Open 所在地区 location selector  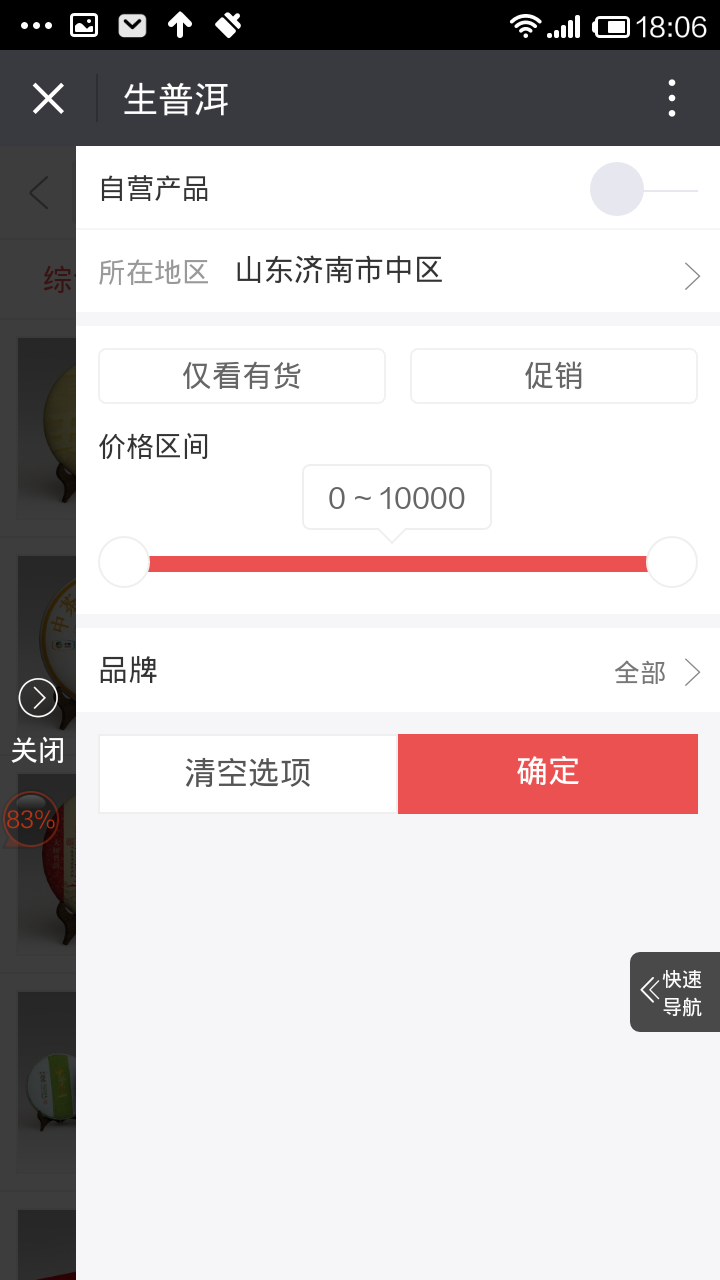(x=398, y=272)
